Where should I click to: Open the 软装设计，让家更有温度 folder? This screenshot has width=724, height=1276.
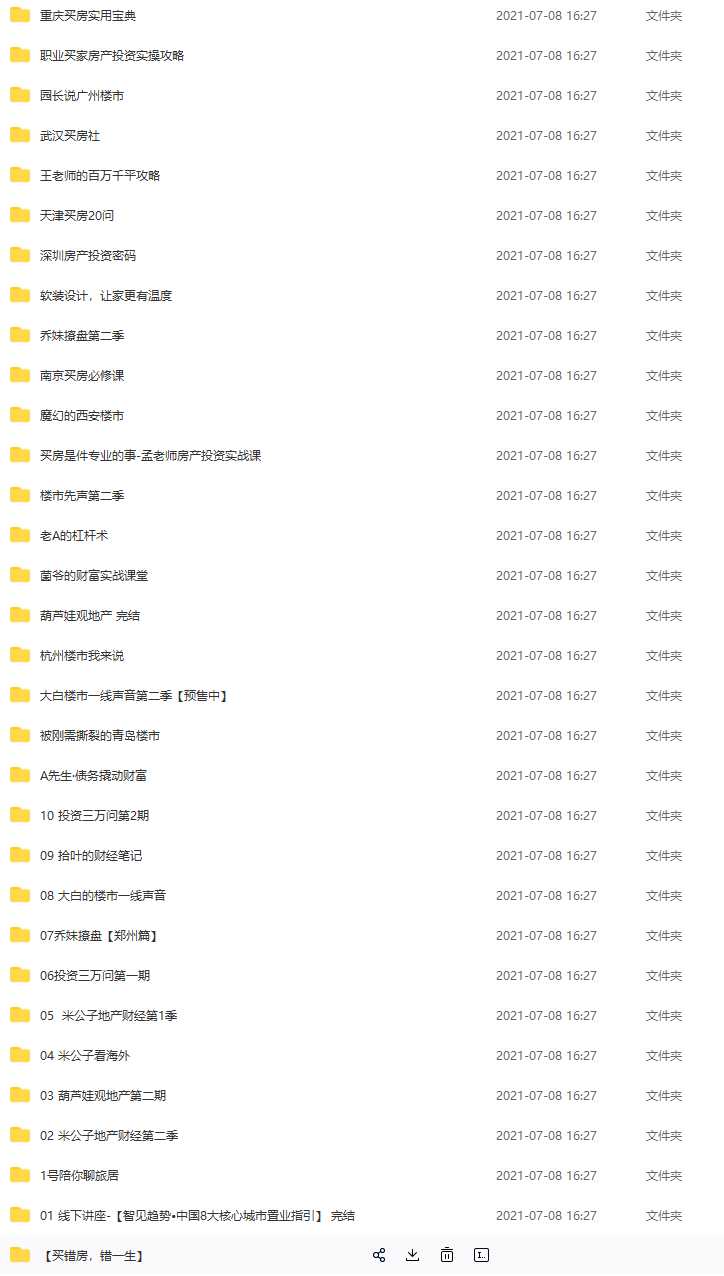click(x=106, y=296)
